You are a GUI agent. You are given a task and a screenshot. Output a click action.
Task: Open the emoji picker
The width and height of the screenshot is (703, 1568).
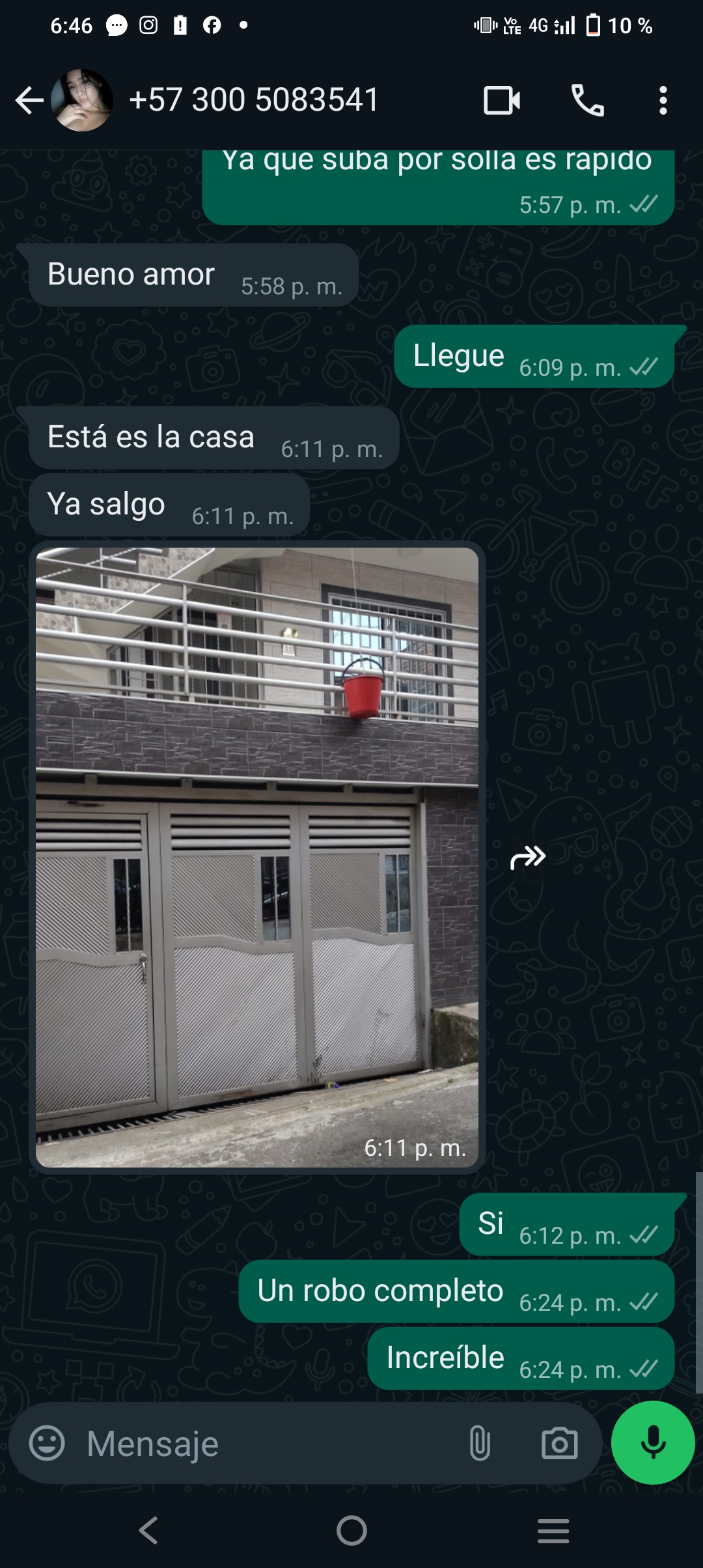tap(47, 1443)
